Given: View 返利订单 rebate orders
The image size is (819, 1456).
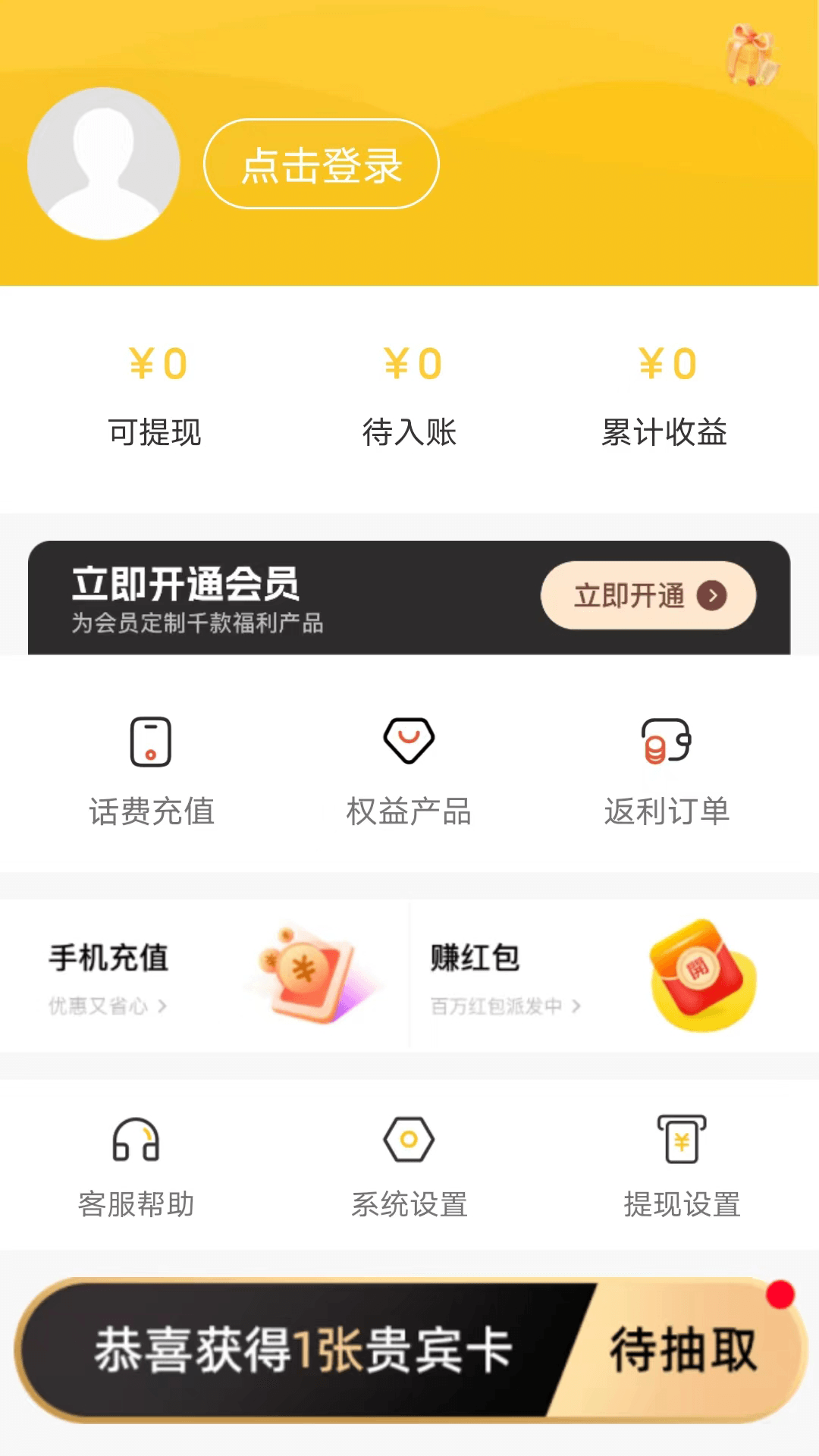Looking at the screenshot, I should pyautogui.click(x=667, y=771).
